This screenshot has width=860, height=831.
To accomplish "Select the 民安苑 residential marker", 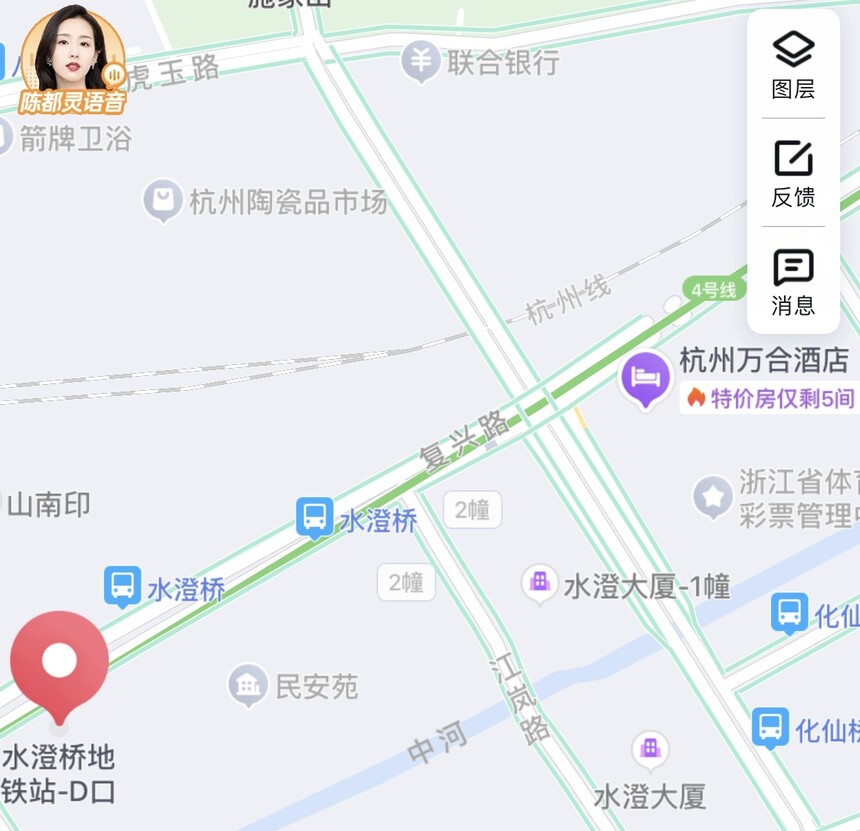I will (x=247, y=685).
